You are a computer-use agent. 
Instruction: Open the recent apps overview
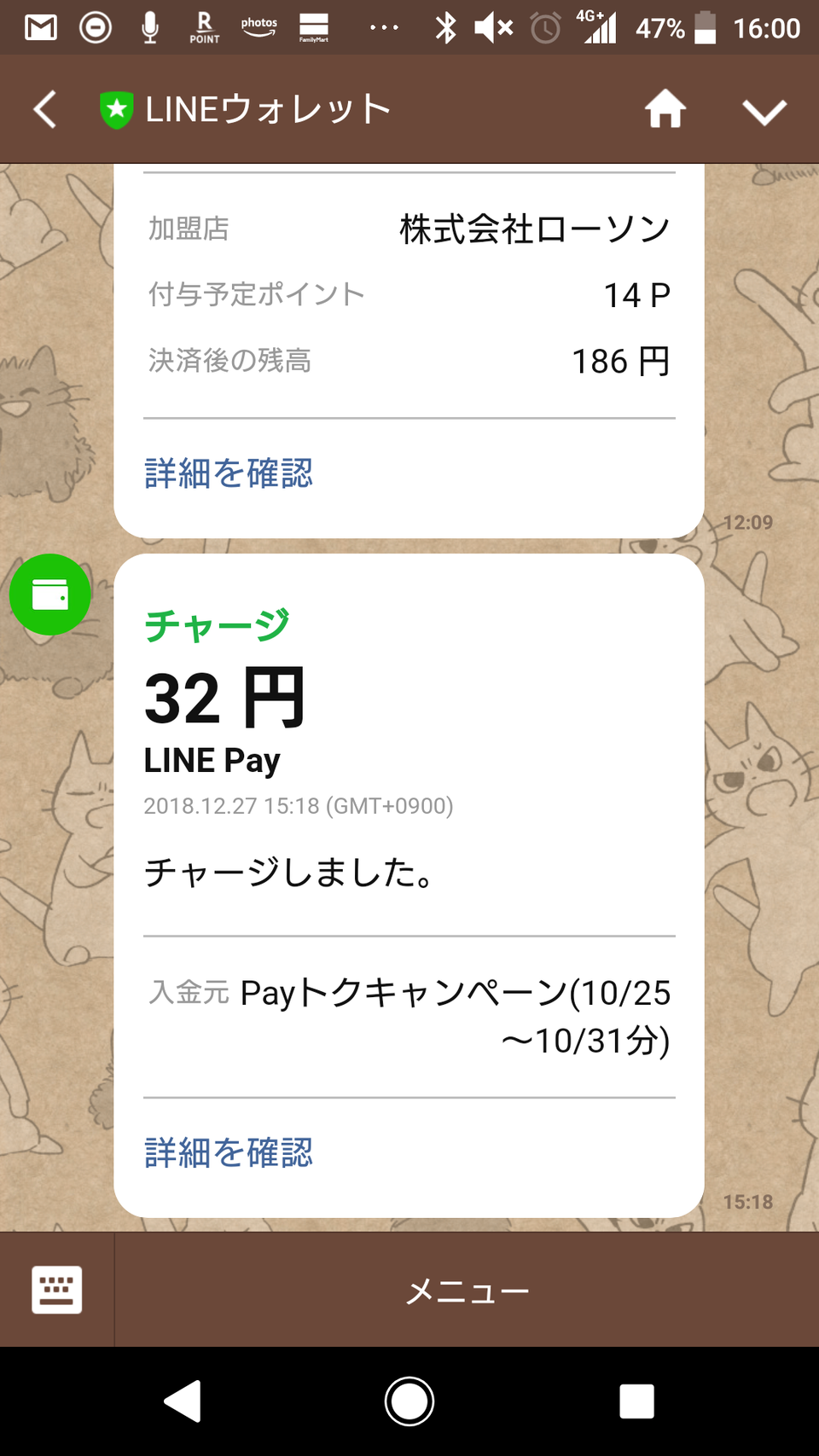tap(636, 1401)
